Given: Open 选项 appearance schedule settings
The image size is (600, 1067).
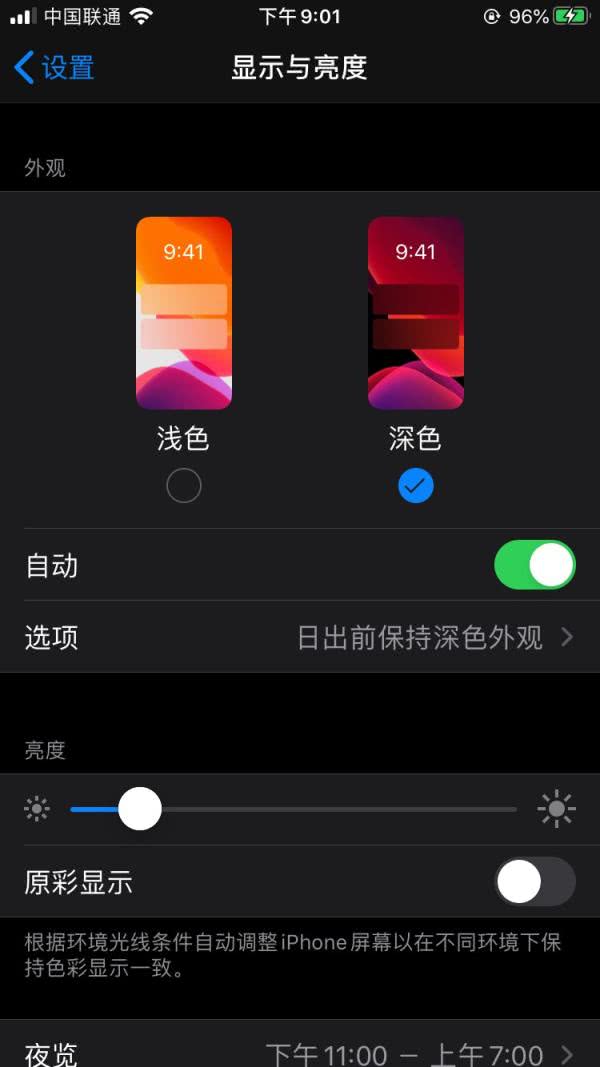Looking at the screenshot, I should pos(300,638).
